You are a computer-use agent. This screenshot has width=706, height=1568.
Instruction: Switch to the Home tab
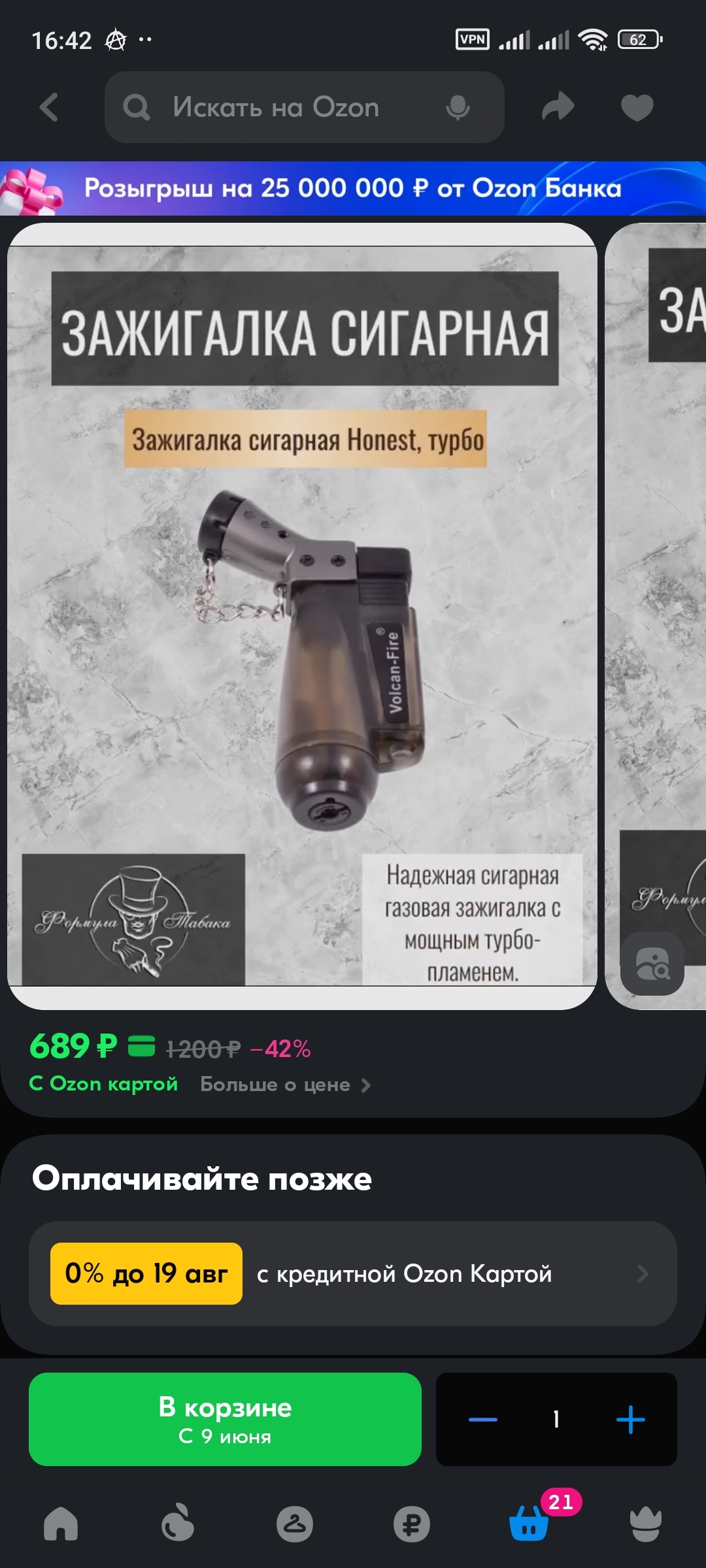click(61, 1524)
